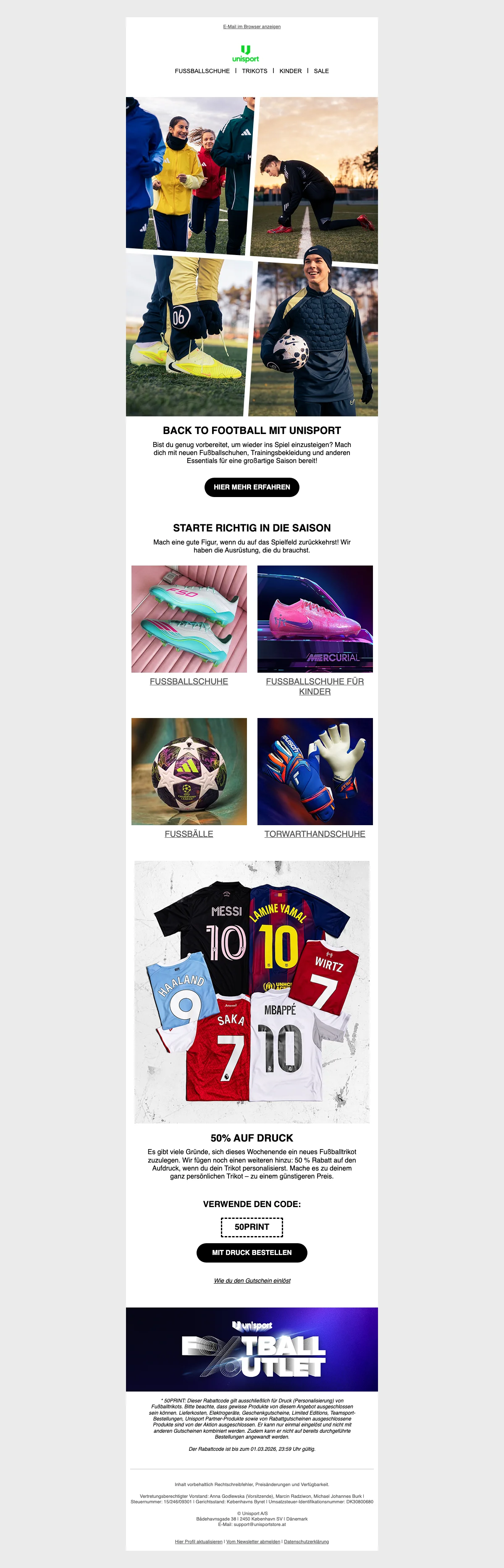Open the player jerseys banner image
Screen dimensions: 504x1568
252,991
